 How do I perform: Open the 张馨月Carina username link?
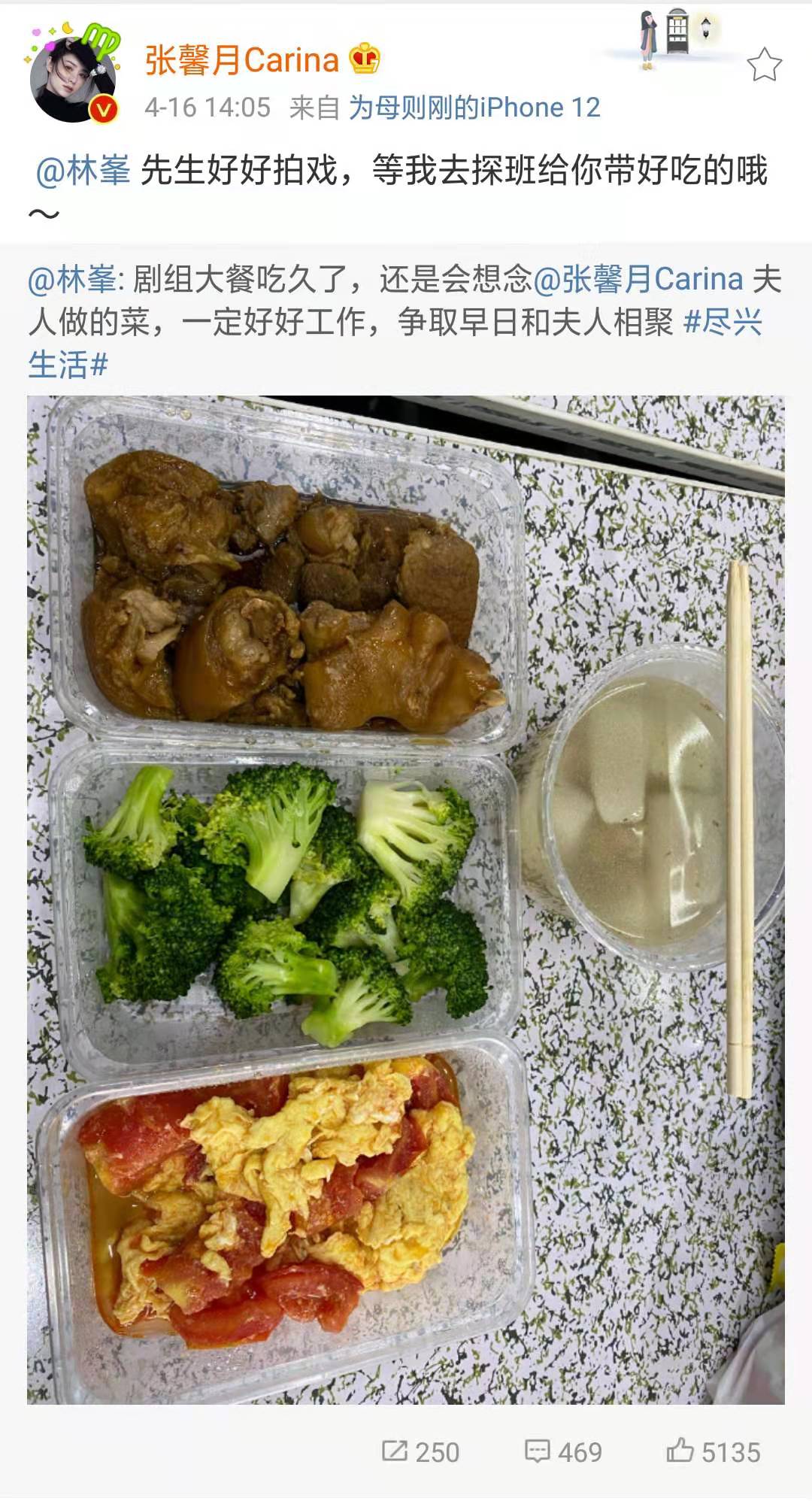[x=241, y=60]
